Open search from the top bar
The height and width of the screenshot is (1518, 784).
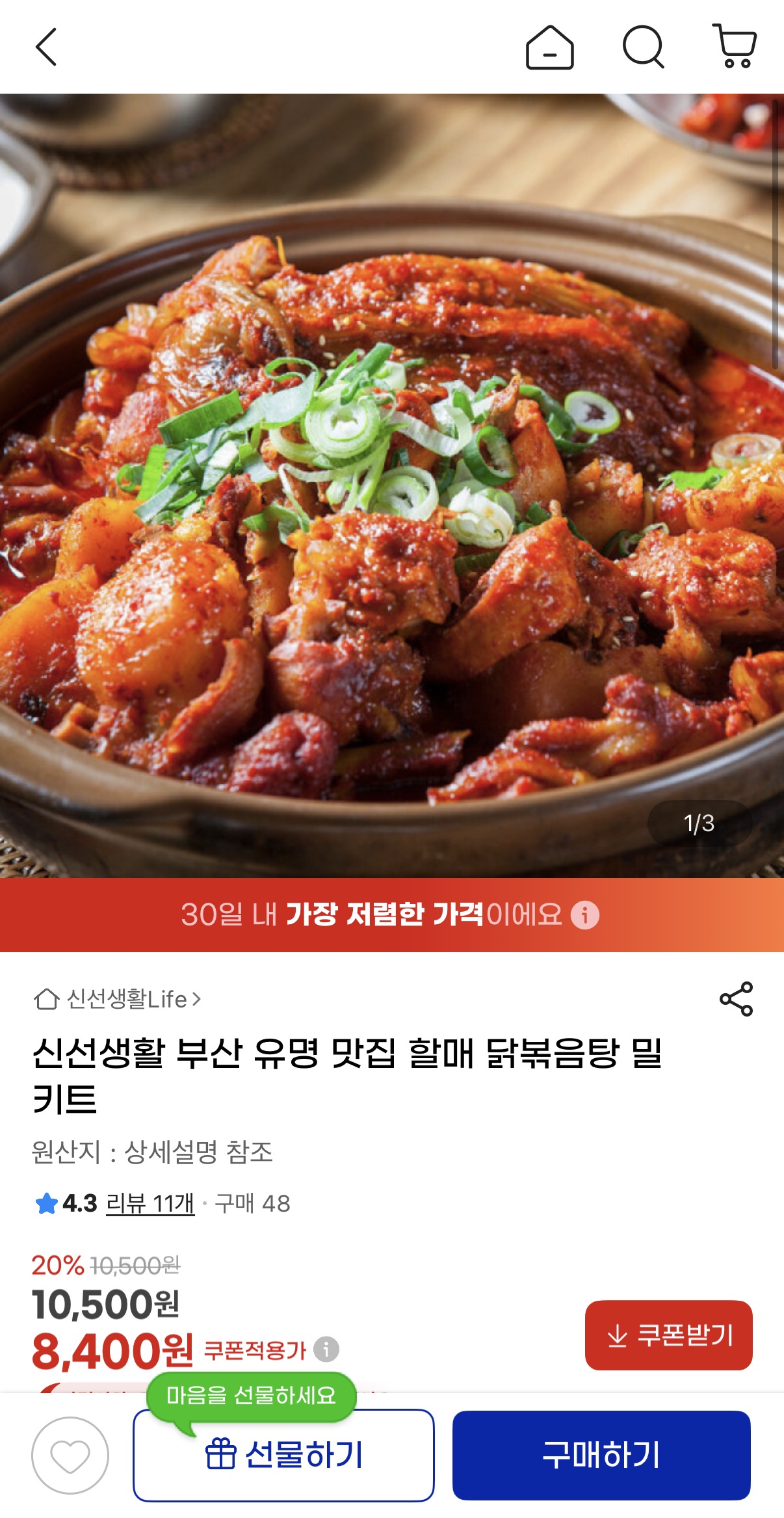click(x=643, y=47)
